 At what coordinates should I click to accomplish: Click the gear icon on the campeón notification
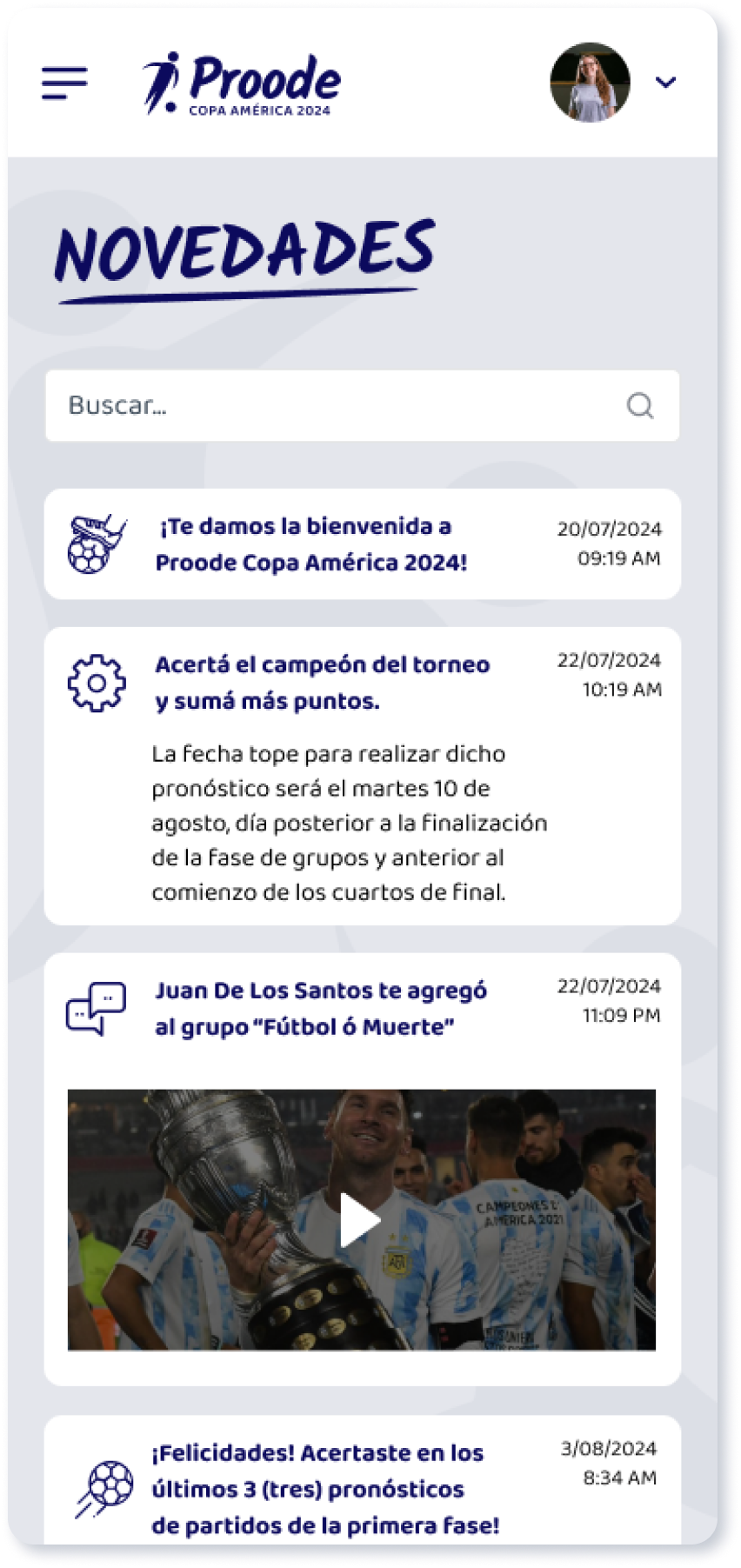(96, 684)
